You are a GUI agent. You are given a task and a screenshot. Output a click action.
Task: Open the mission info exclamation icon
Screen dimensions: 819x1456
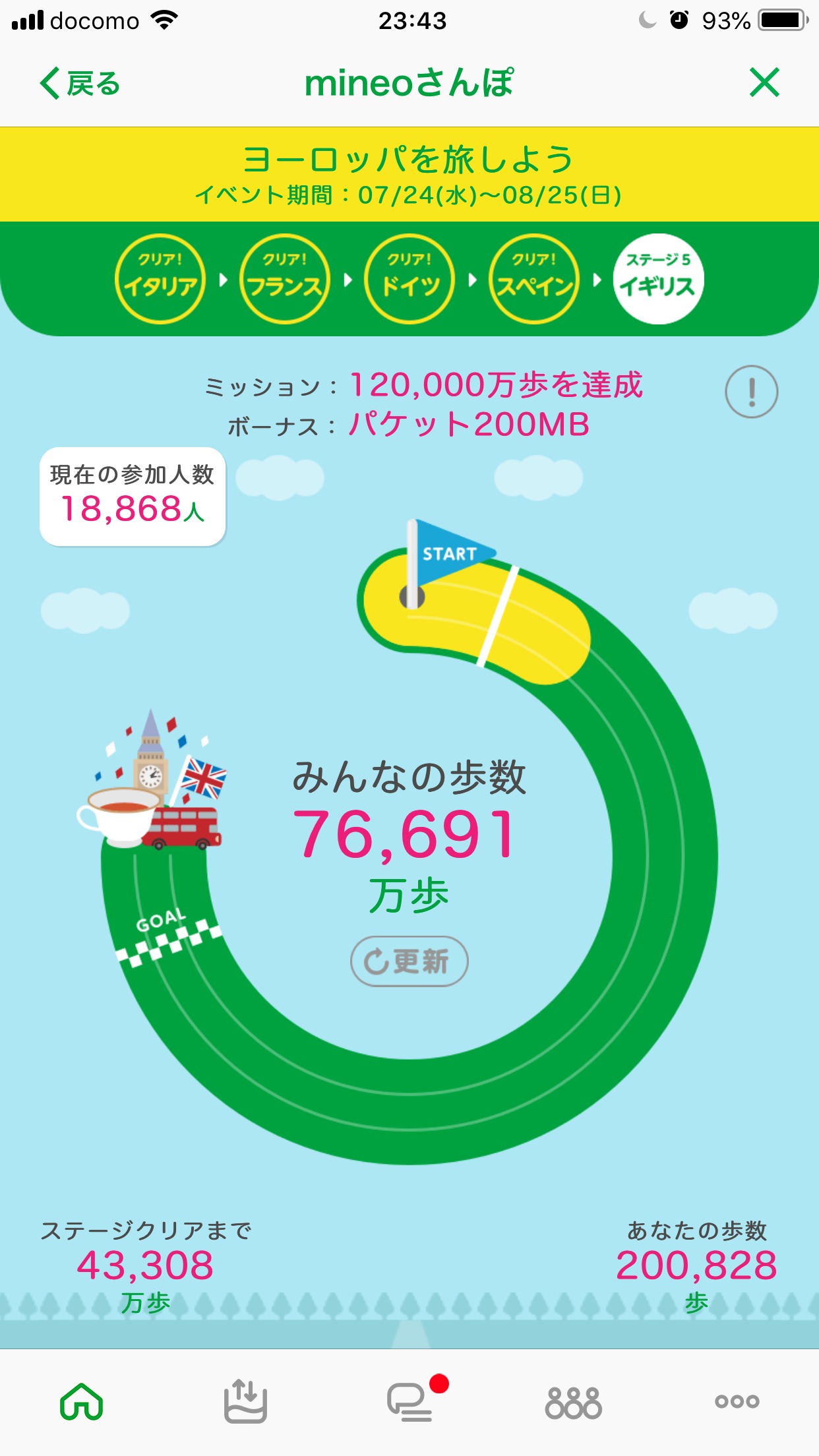pos(751,392)
